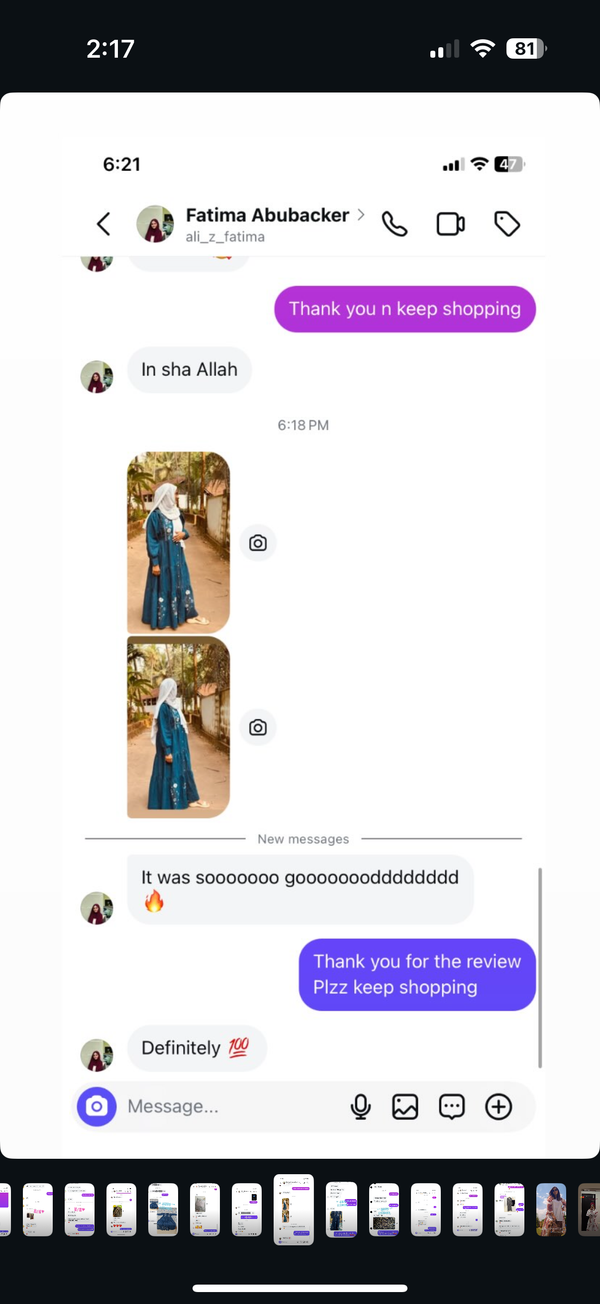Screen dimensions: 600x1304
Task: Select the outdoor photo of a woman in white thumbnail
Action: 551,1209
